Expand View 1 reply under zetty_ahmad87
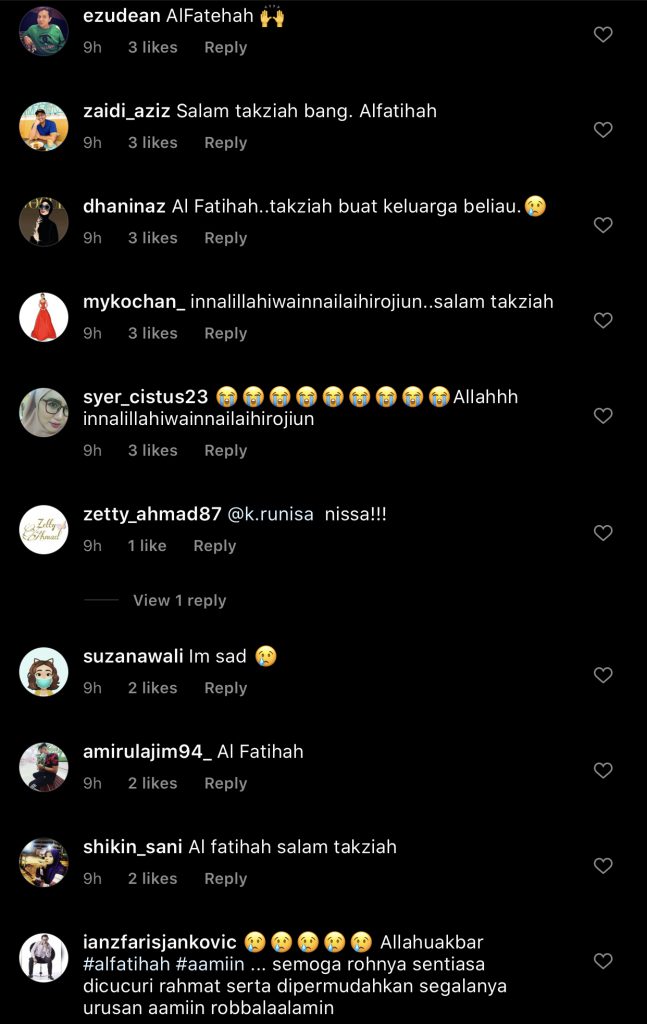The height and width of the screenshot is (1024, 647). click(x=179, y=601)
